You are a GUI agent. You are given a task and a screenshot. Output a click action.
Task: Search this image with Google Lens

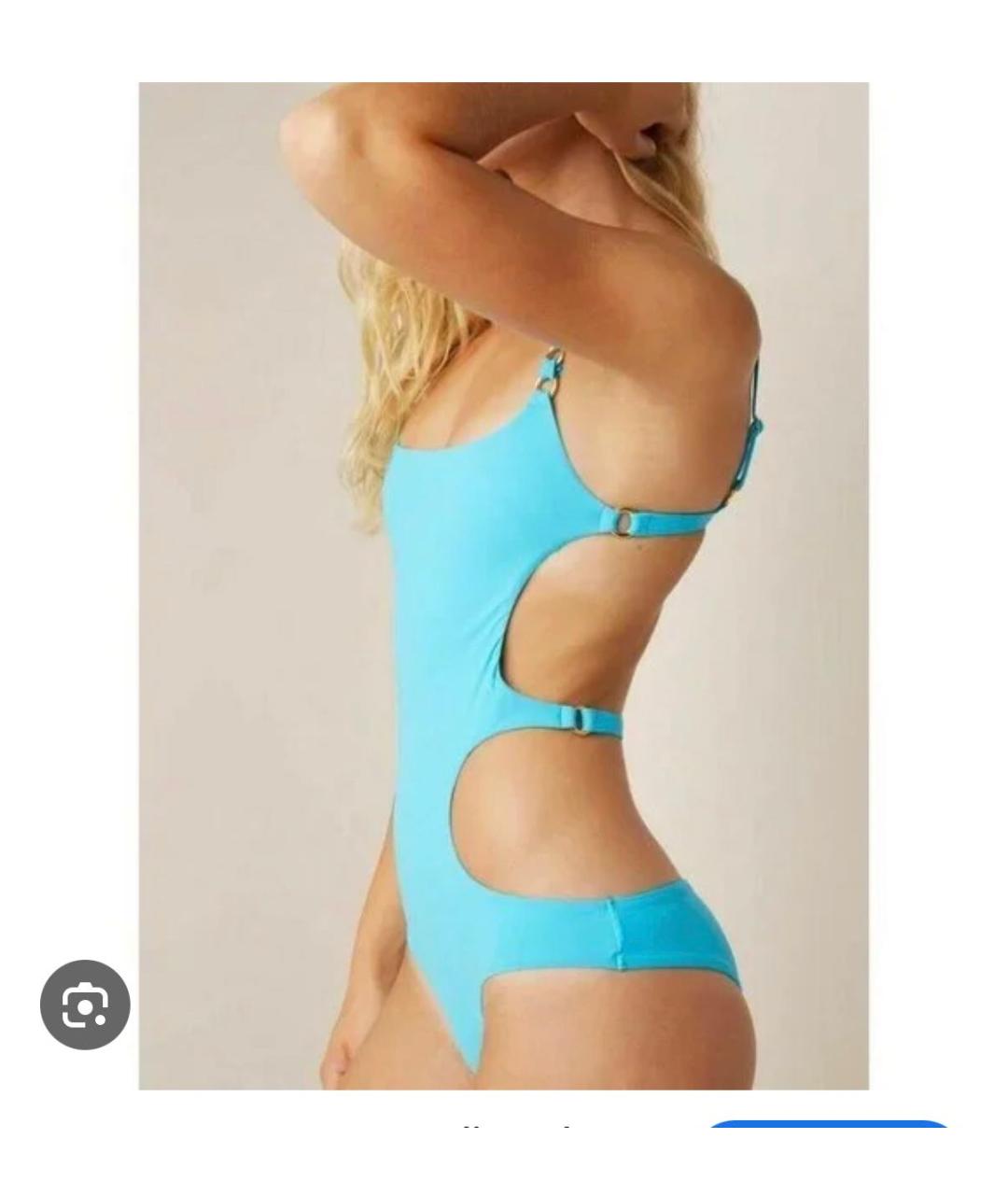pos(85,1005)
